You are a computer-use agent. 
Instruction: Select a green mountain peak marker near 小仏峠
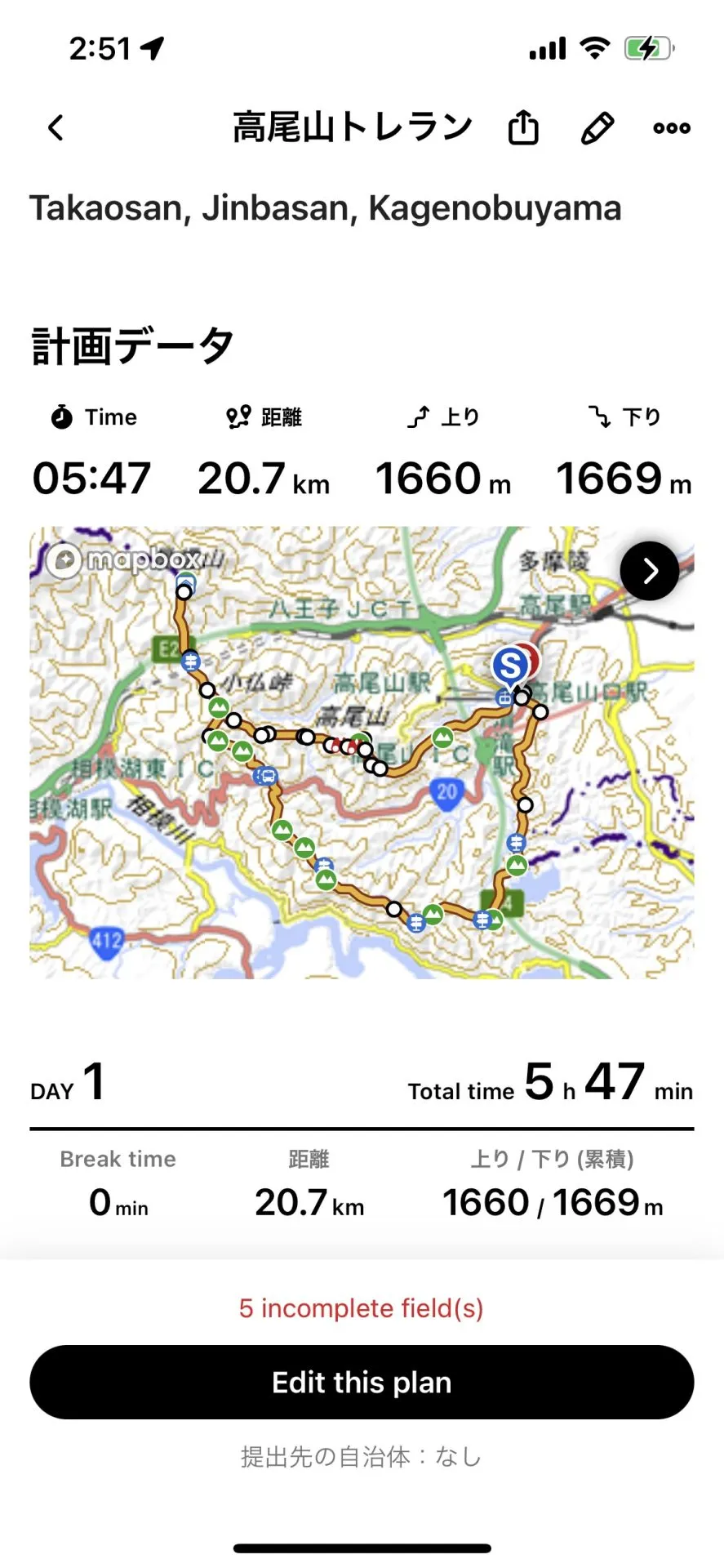tap(218, 708)
